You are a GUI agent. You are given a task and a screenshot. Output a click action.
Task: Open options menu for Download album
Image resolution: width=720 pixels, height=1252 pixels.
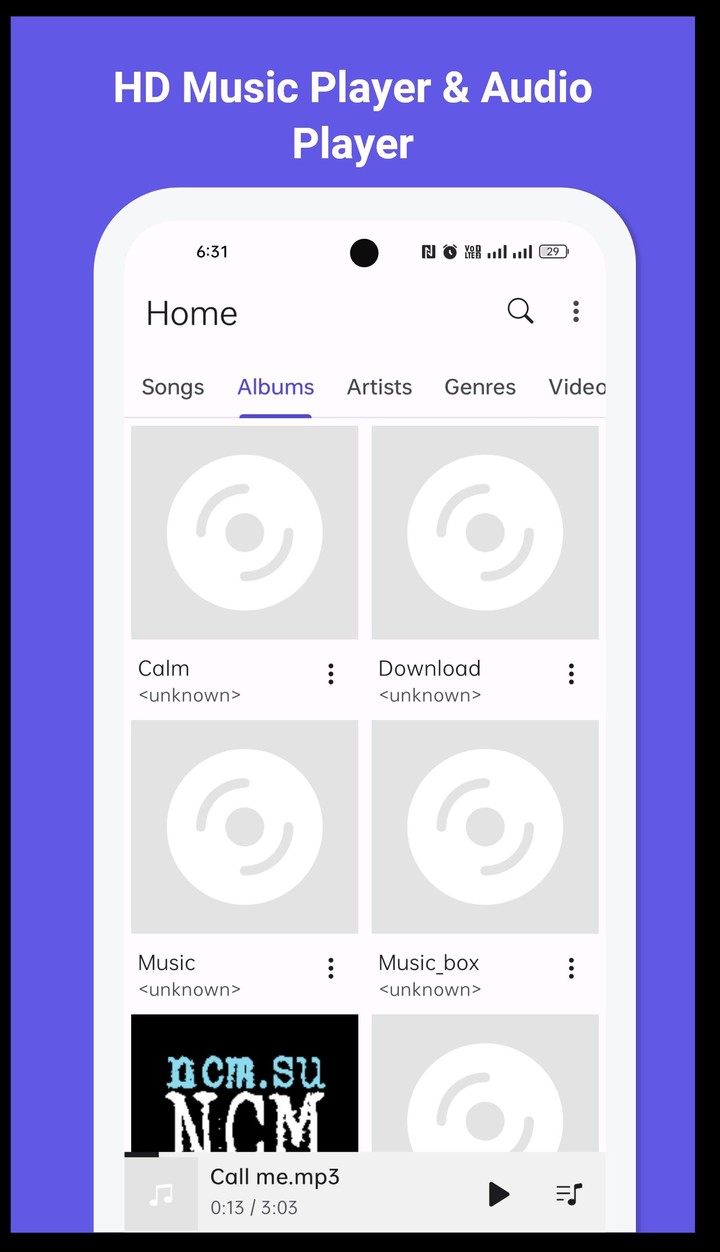pyautogui.click(x=571, y=674)
